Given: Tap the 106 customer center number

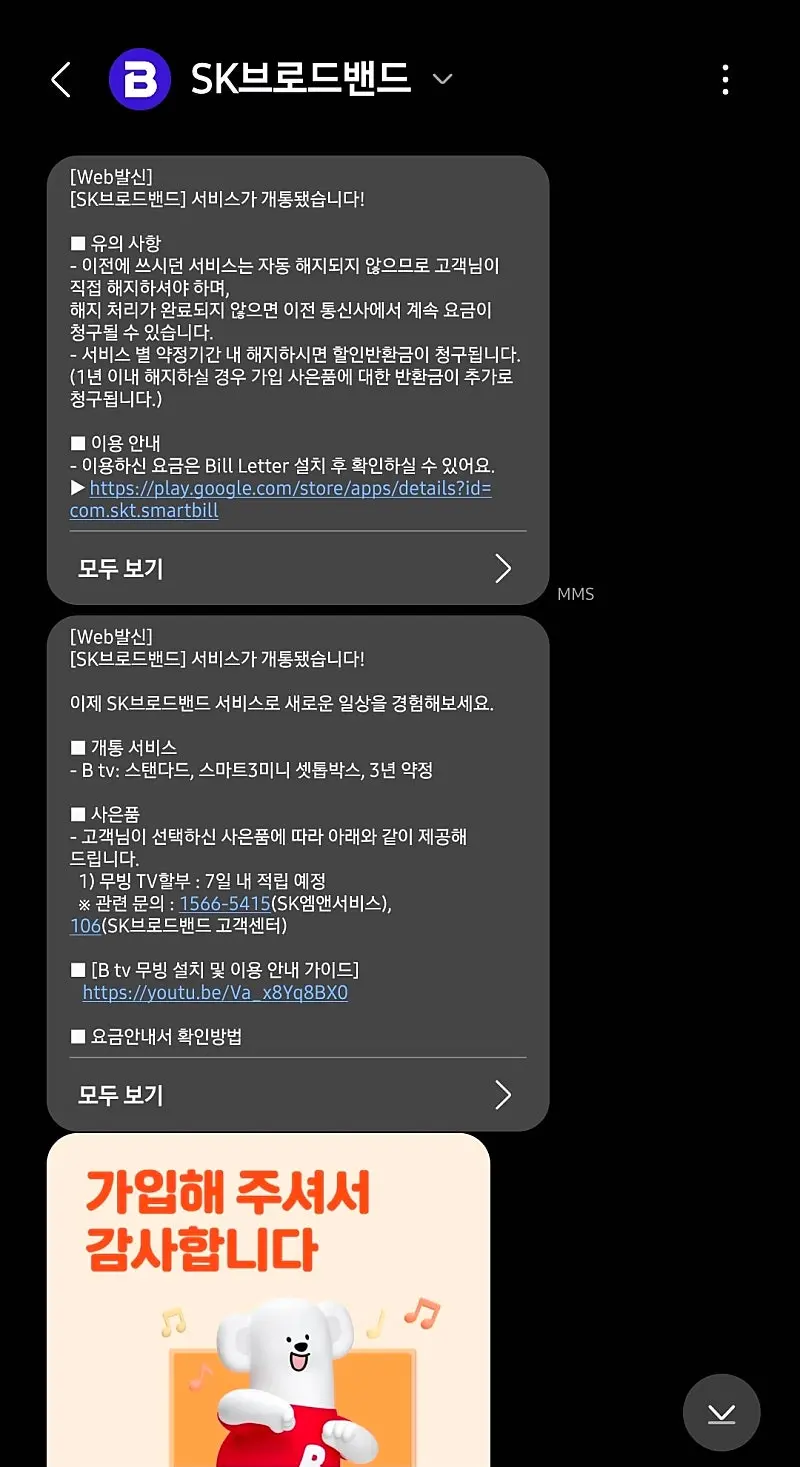Looking at the screenshot, I should 85,926.
